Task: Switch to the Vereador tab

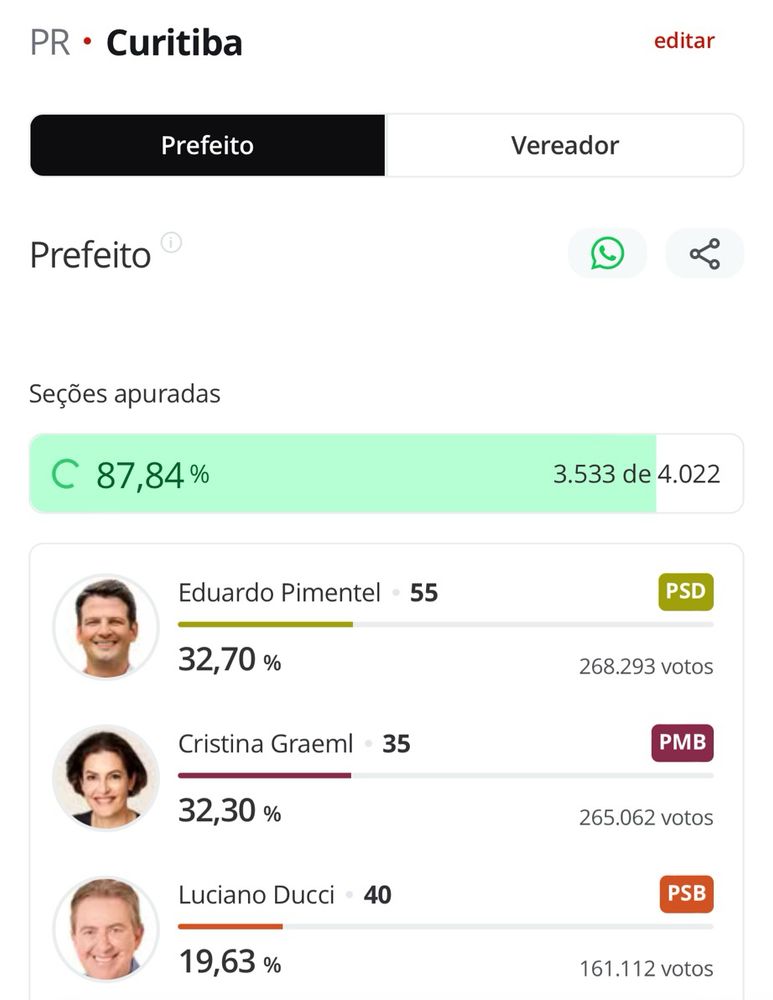Action: 565,145
